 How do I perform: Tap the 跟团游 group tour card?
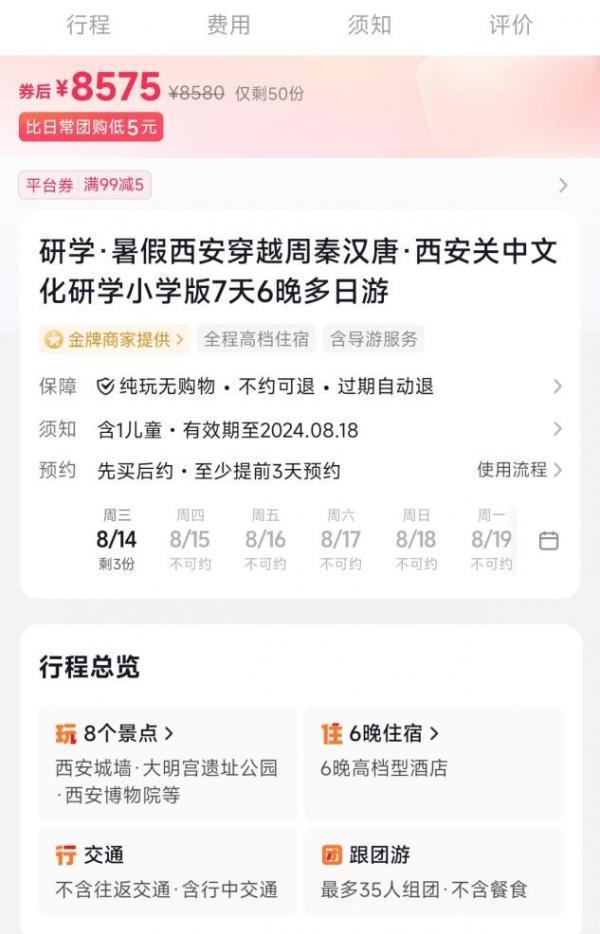[x=434, y=871]
